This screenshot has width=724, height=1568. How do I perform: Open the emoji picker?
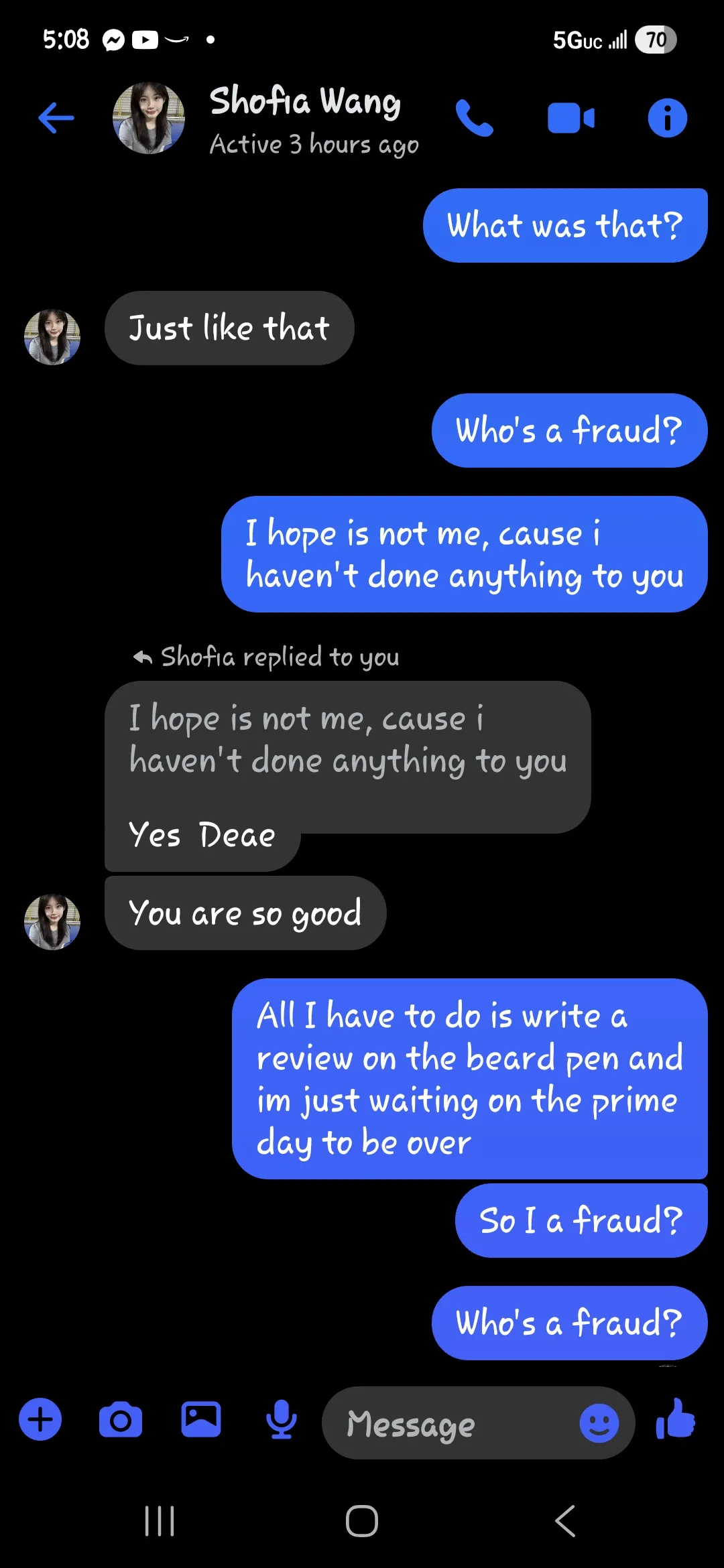(x=599, y=1423)
